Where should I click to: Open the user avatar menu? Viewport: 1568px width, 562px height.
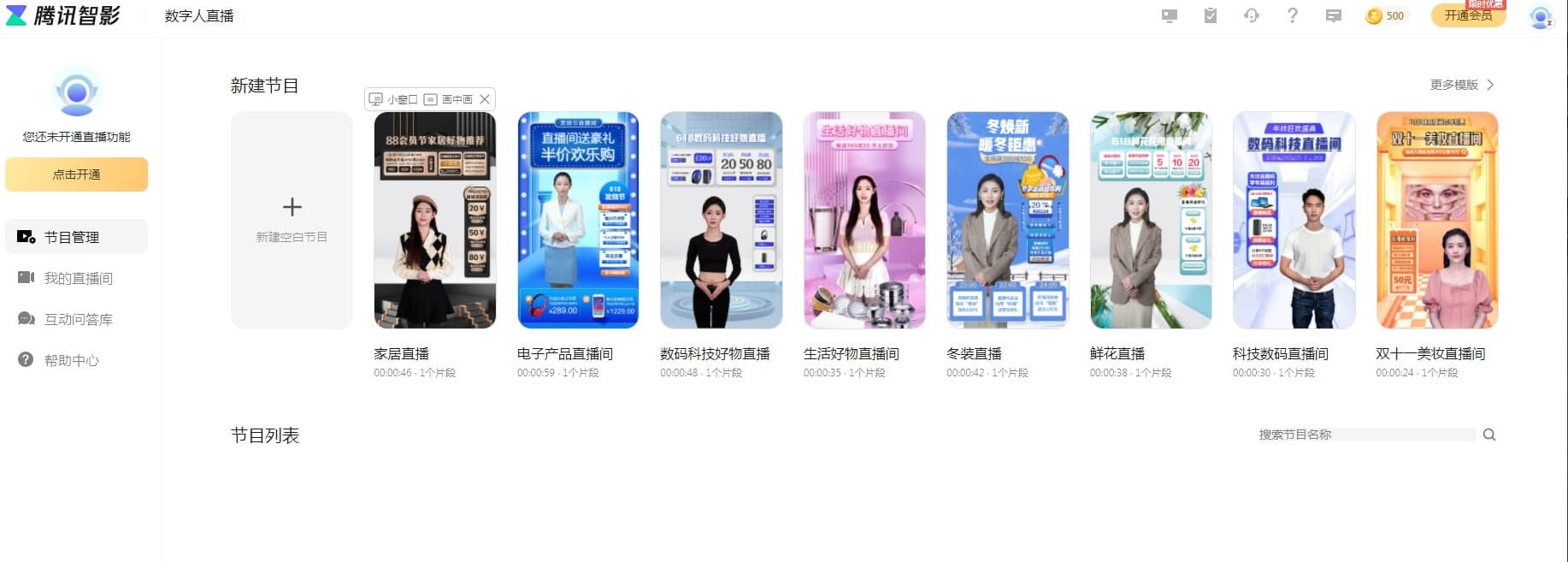(x=1540, y=16)
